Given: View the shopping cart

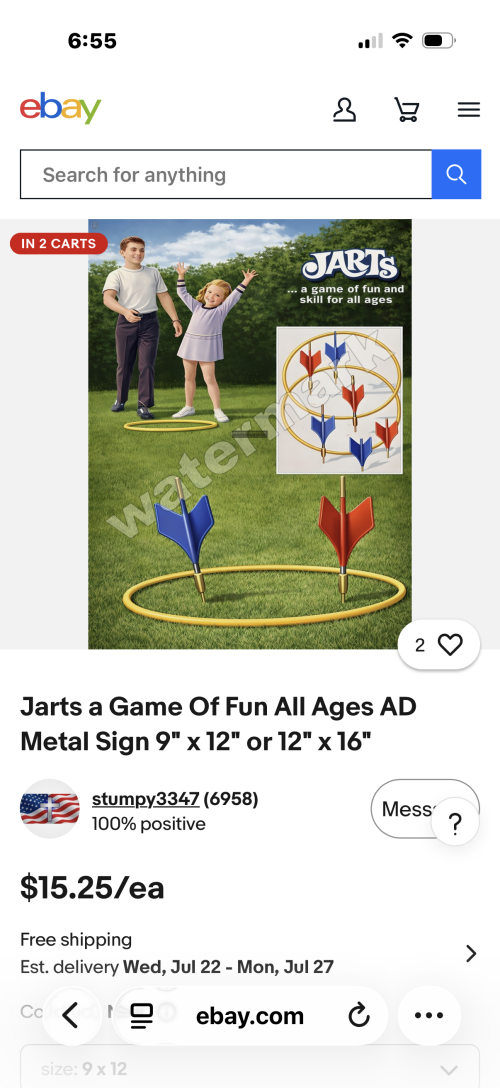Looking at the screenshot, I should click(x=406, y=110).
